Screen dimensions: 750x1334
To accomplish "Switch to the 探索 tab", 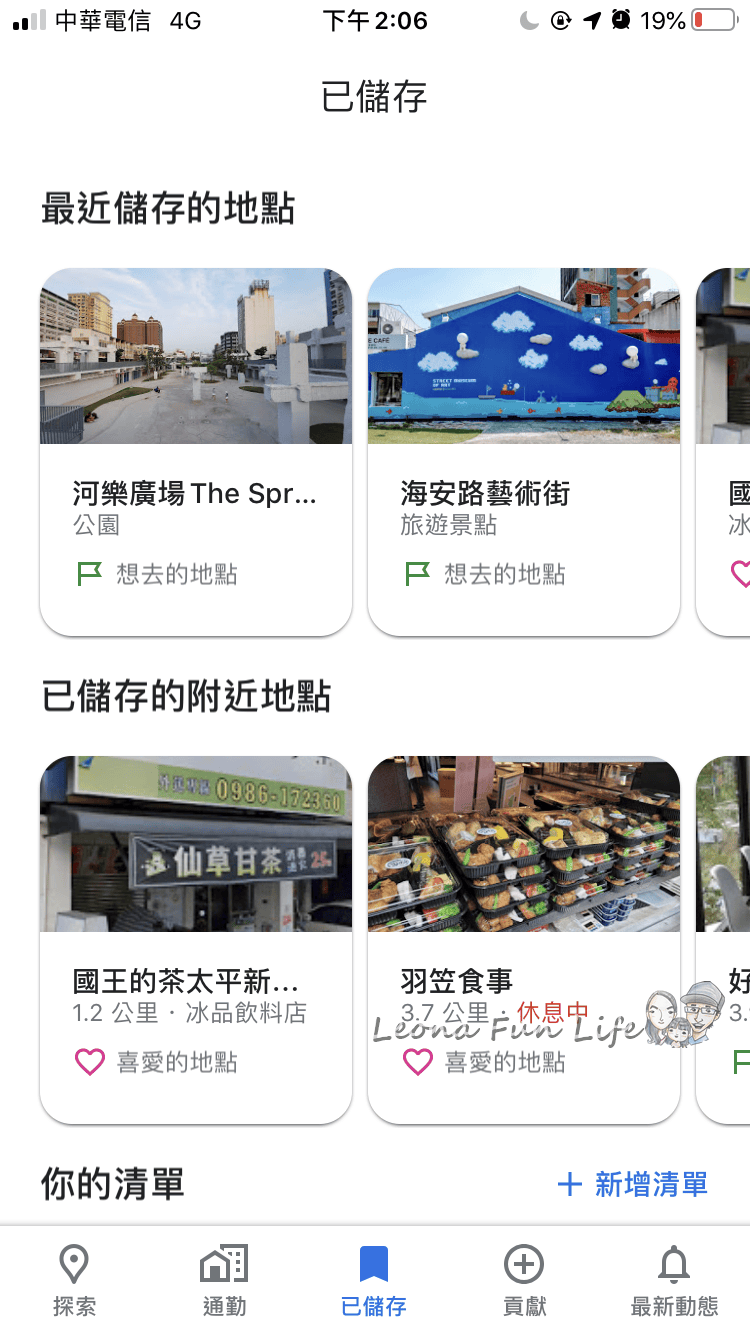I will point(75,1280).
